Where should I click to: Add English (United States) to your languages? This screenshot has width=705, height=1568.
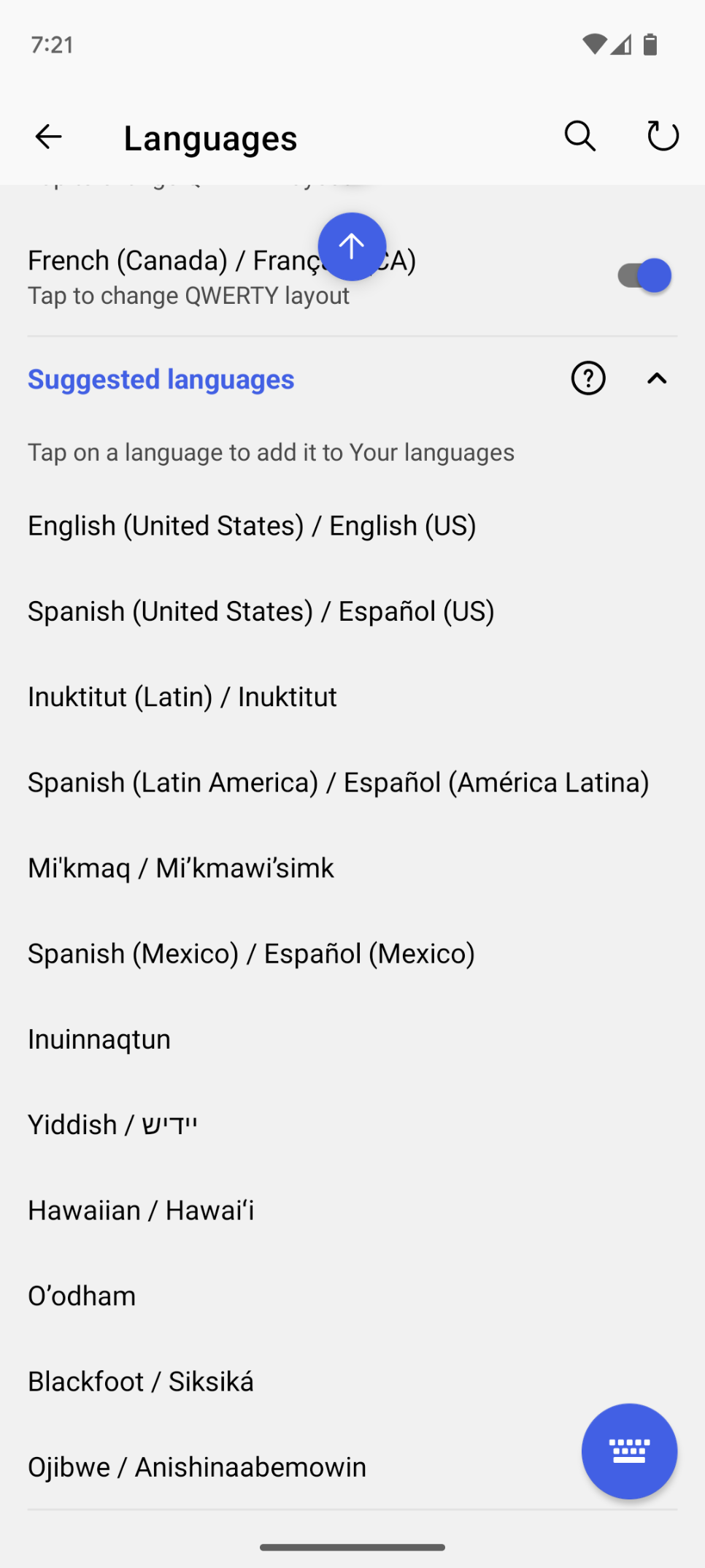coord(352,526)
